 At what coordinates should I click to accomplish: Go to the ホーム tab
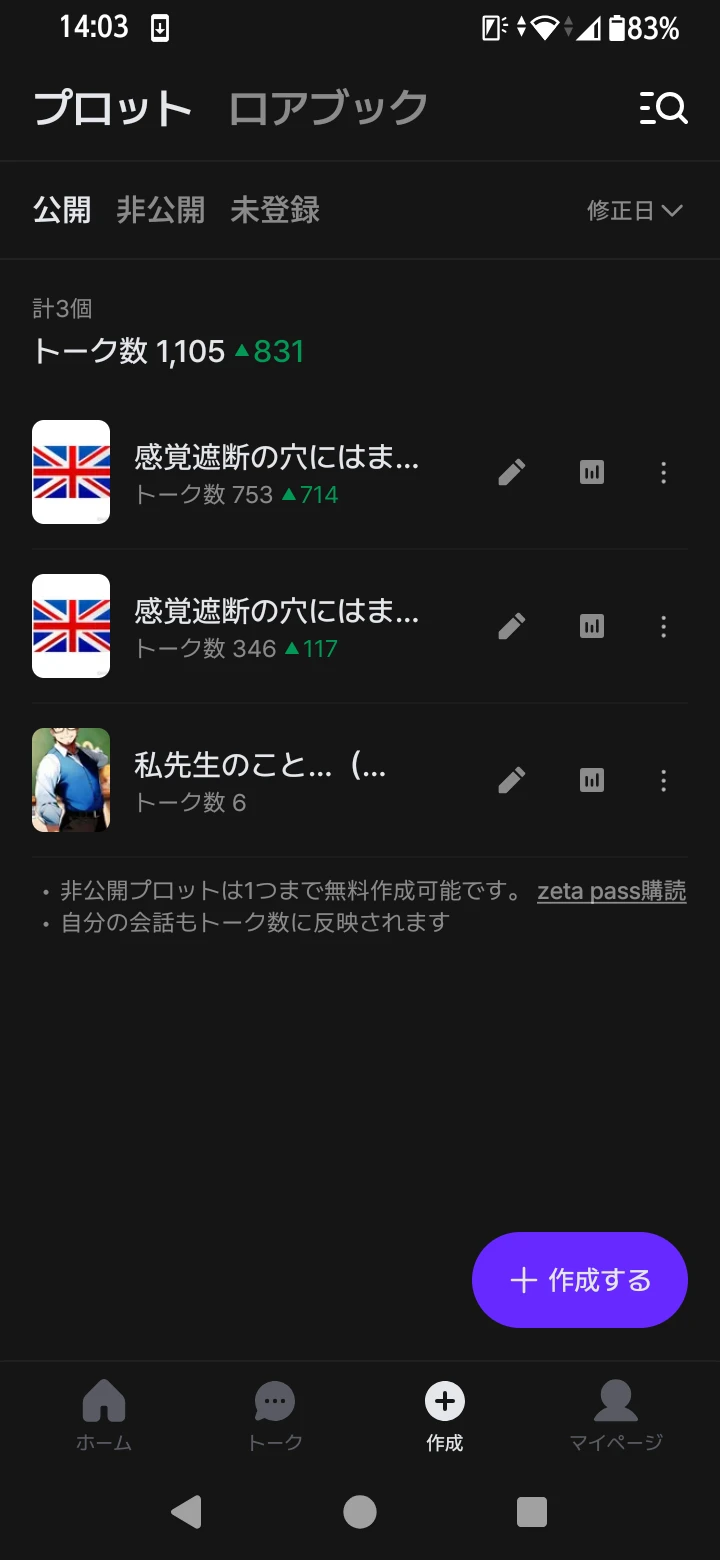tap(104, 1414)
